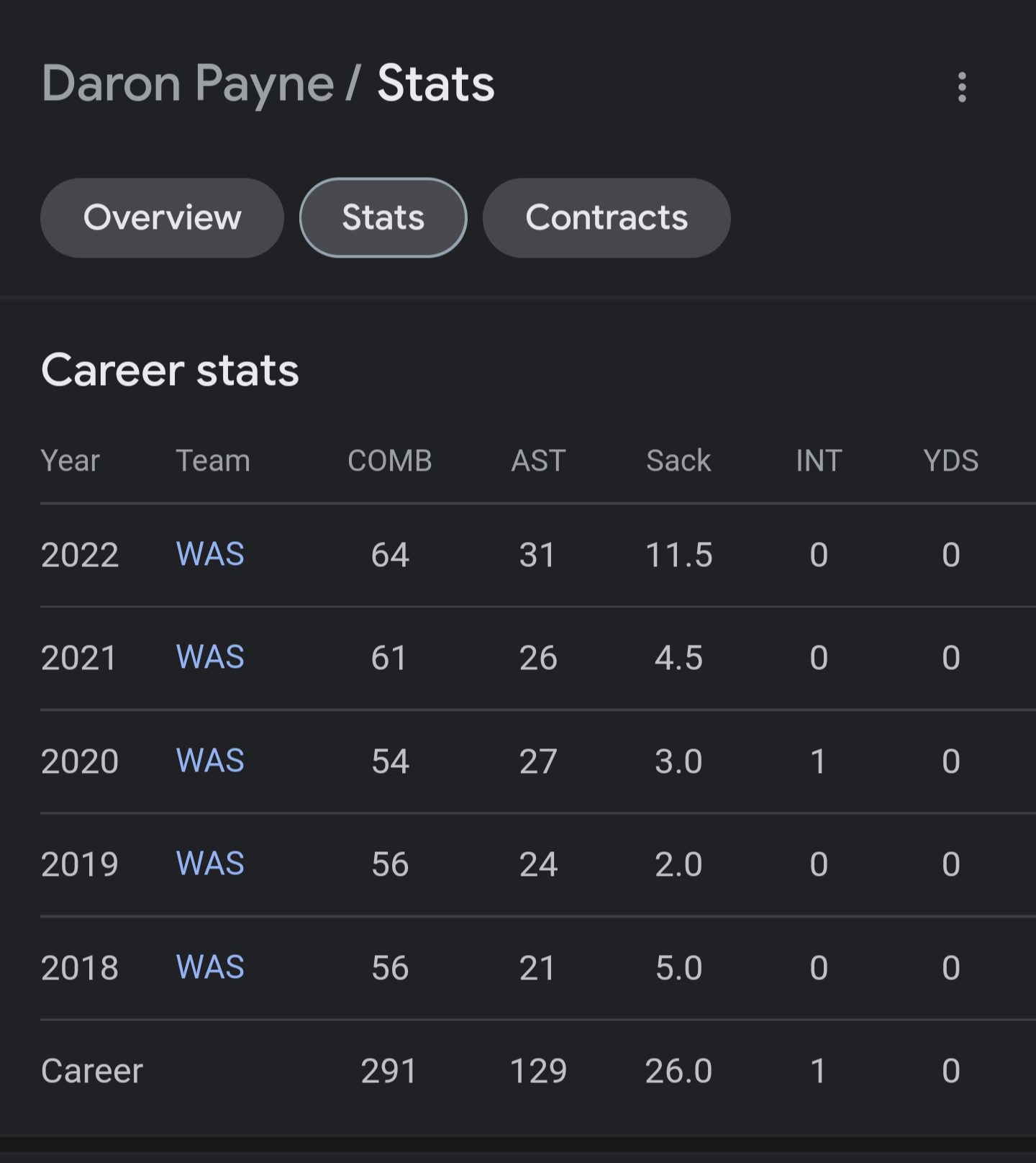The image size is (1036, 1163).
Task: Select the WAS link in the 2018 row
Action: (210, 967)
